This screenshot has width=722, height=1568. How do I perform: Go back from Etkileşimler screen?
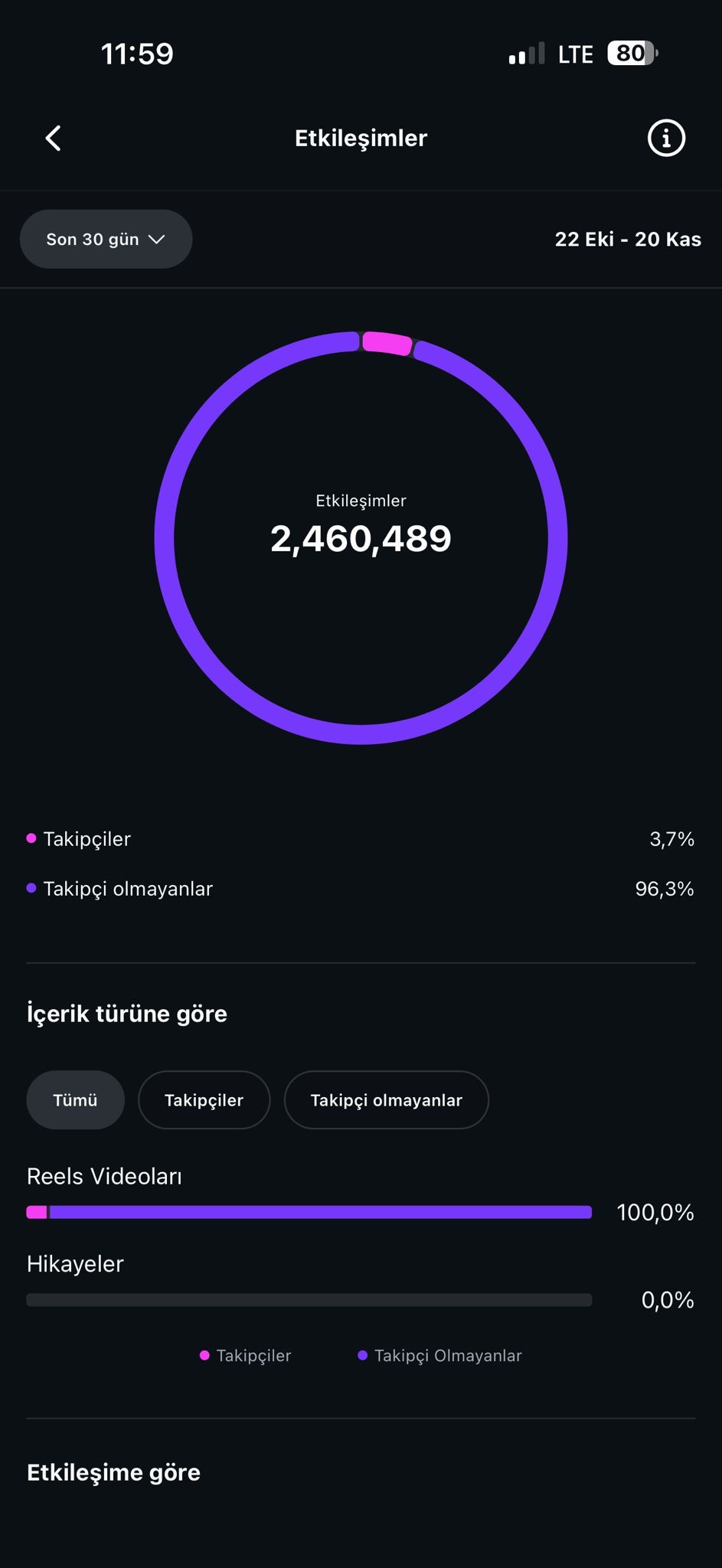coord(53,139)
